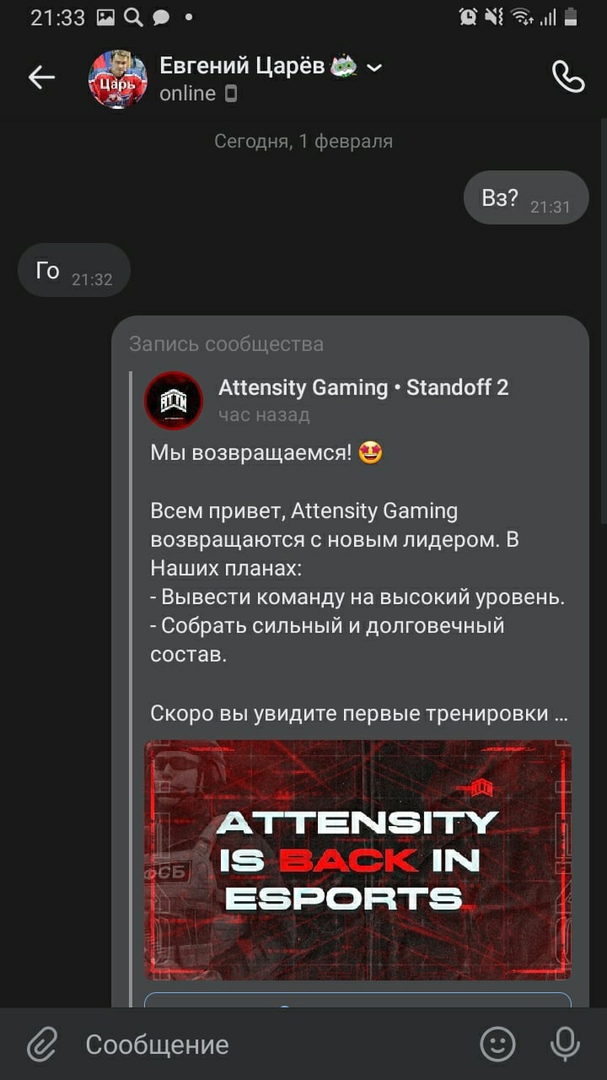
Task: Focus the Сообщение text field
Action: pyautogui.click(x=270, y=1045)
